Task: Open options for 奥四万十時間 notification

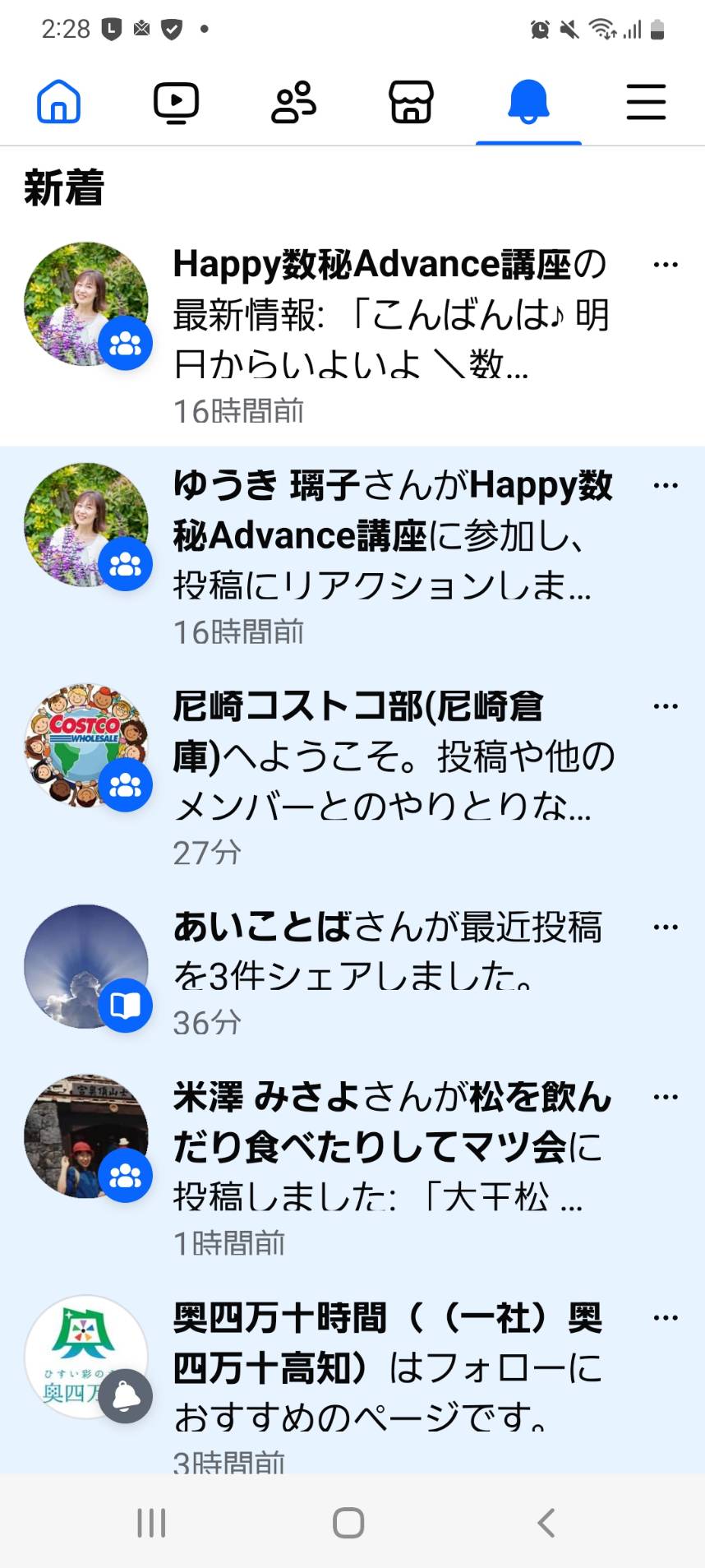Action: click(665, 1318)
